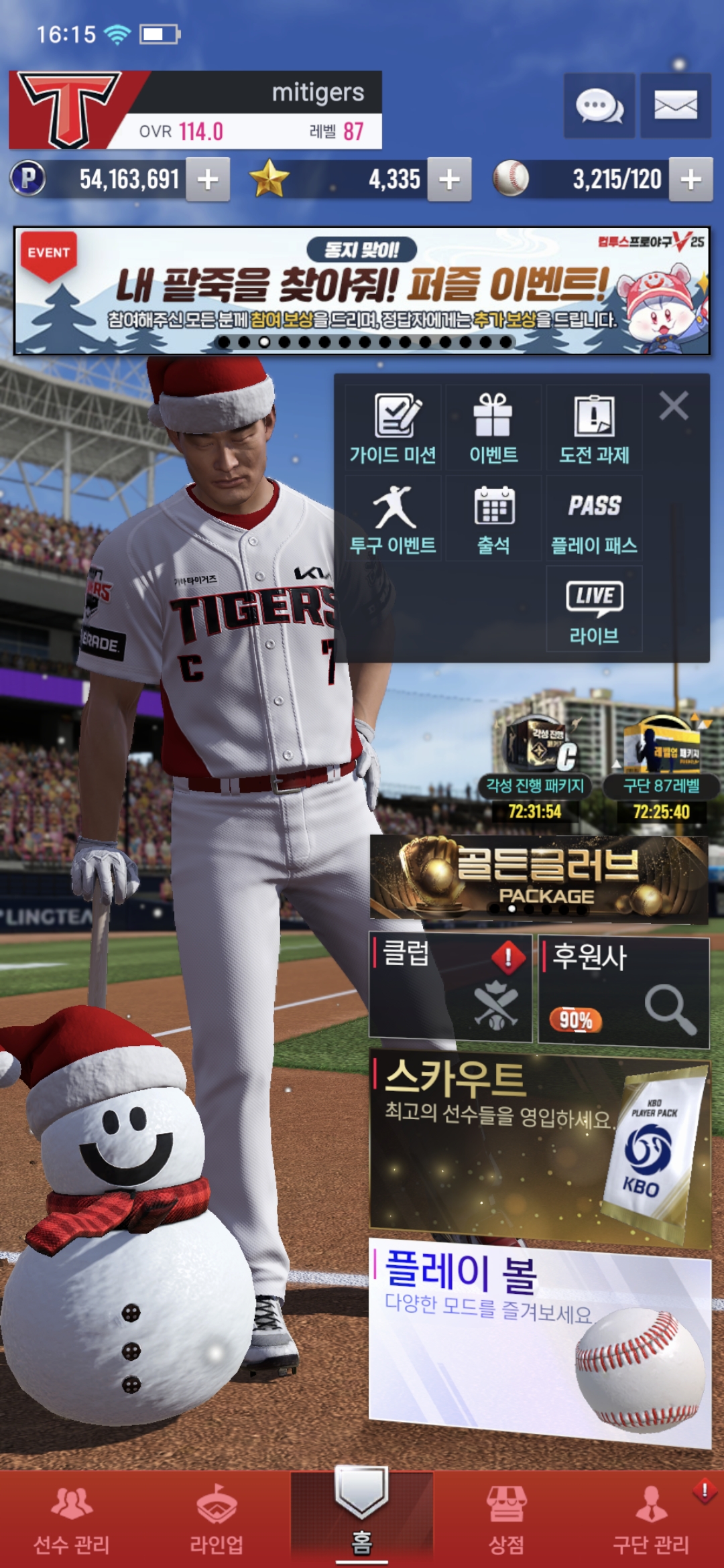The height and width of the screenshot is (1568, 724).
Task: Close the quick menu panel
Action: coord(674,406)
